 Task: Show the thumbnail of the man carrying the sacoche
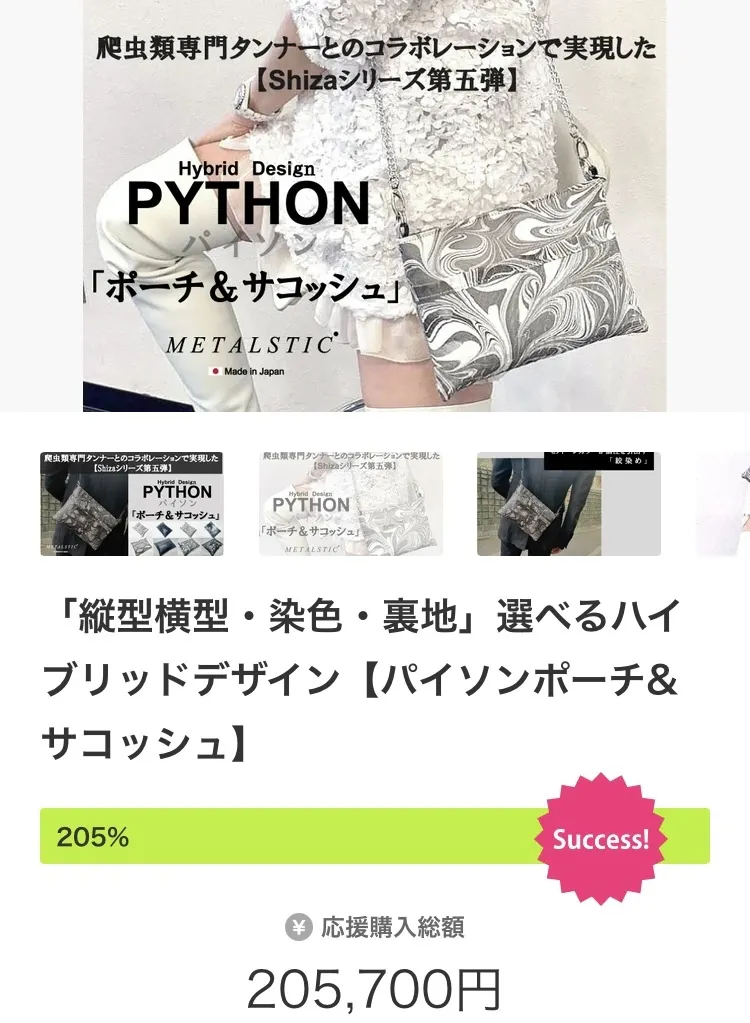click(x=568, y=504)
